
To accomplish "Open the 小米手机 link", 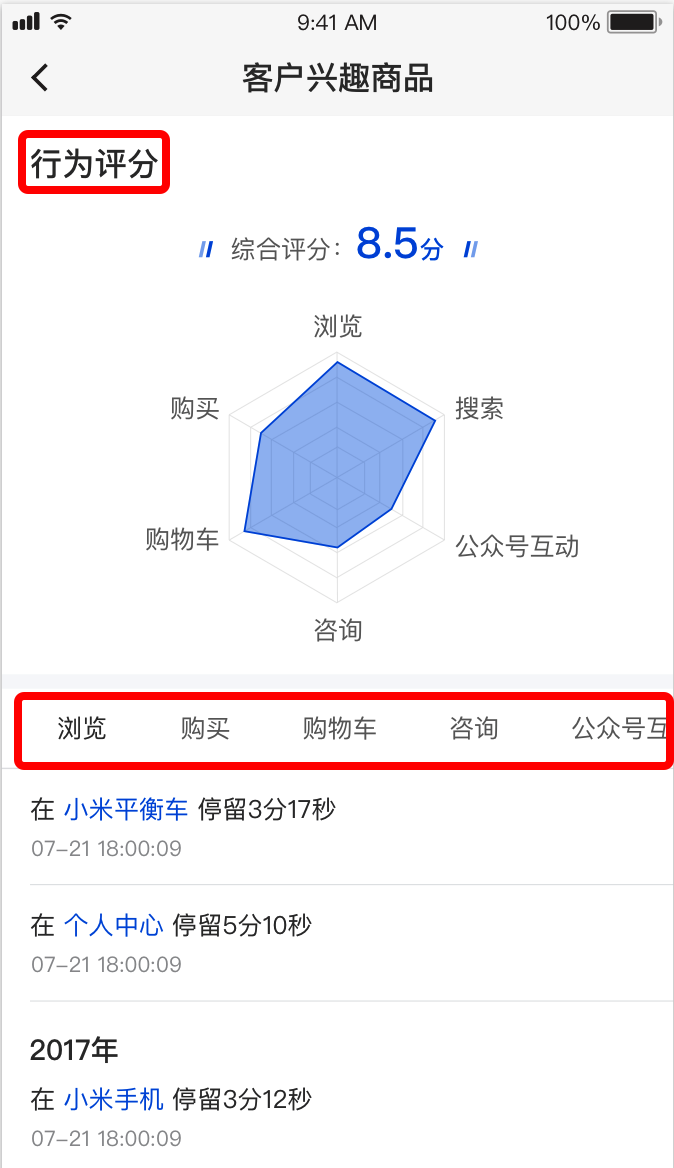I will (113, 1099).
